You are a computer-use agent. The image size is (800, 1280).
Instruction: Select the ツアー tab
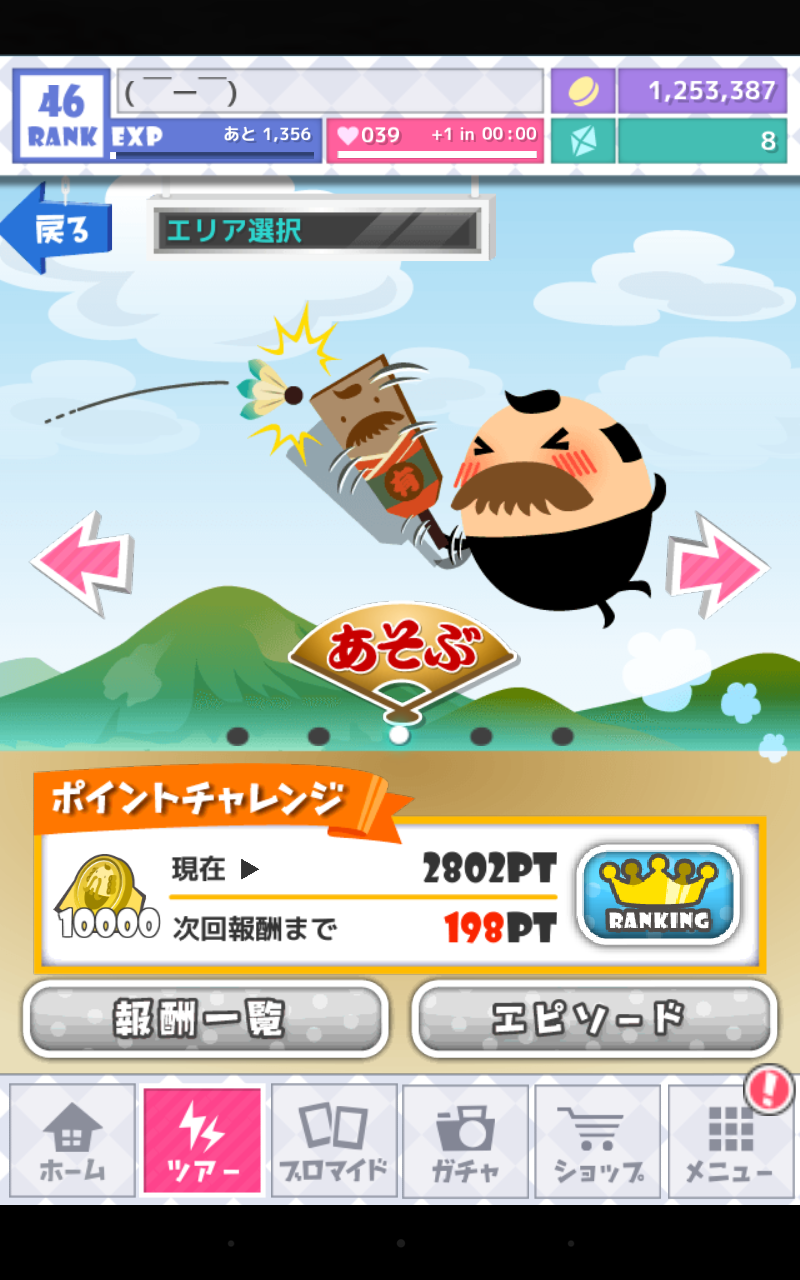tap(203, 1141)
